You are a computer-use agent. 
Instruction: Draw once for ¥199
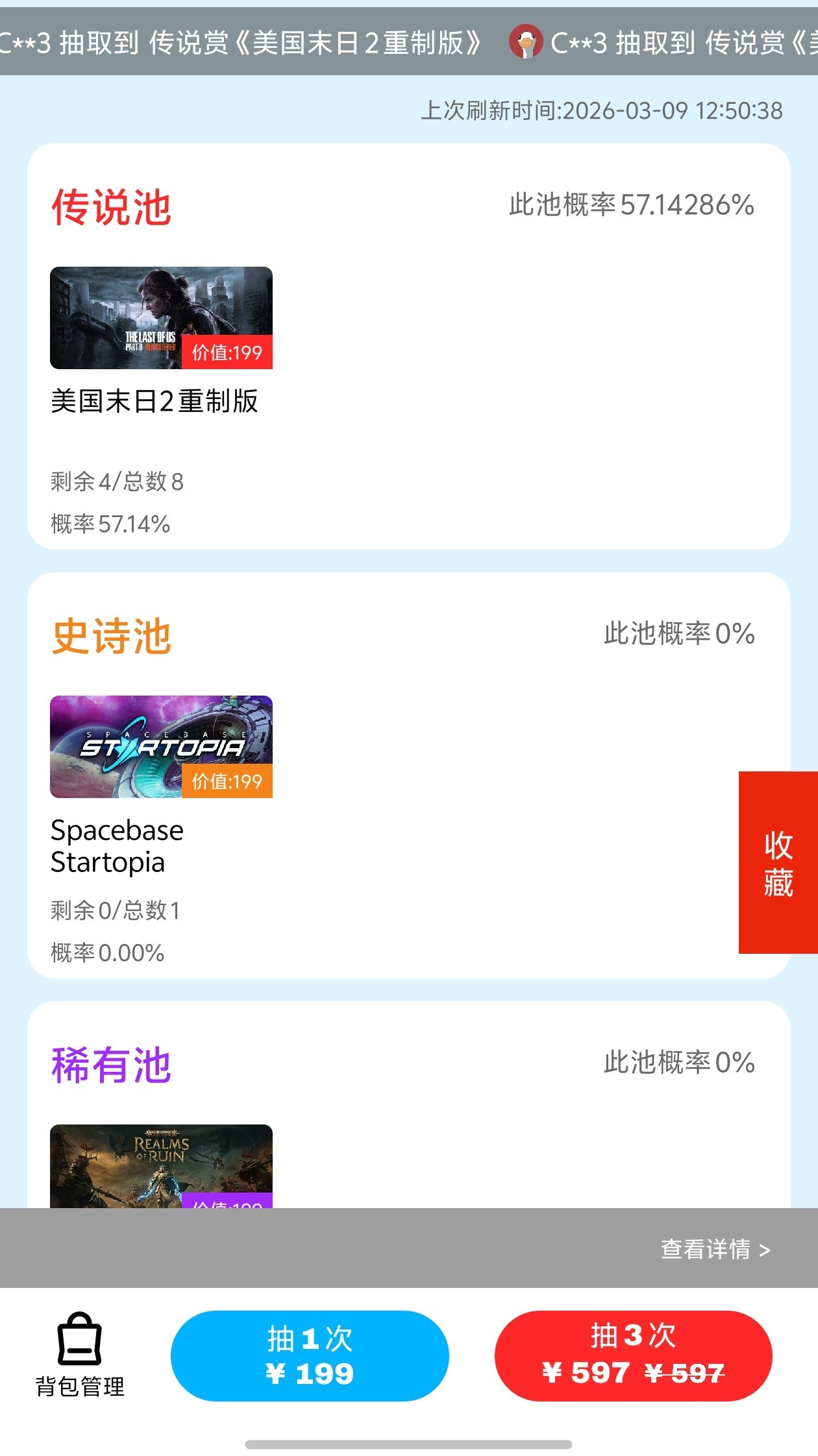click(310, 1355)
